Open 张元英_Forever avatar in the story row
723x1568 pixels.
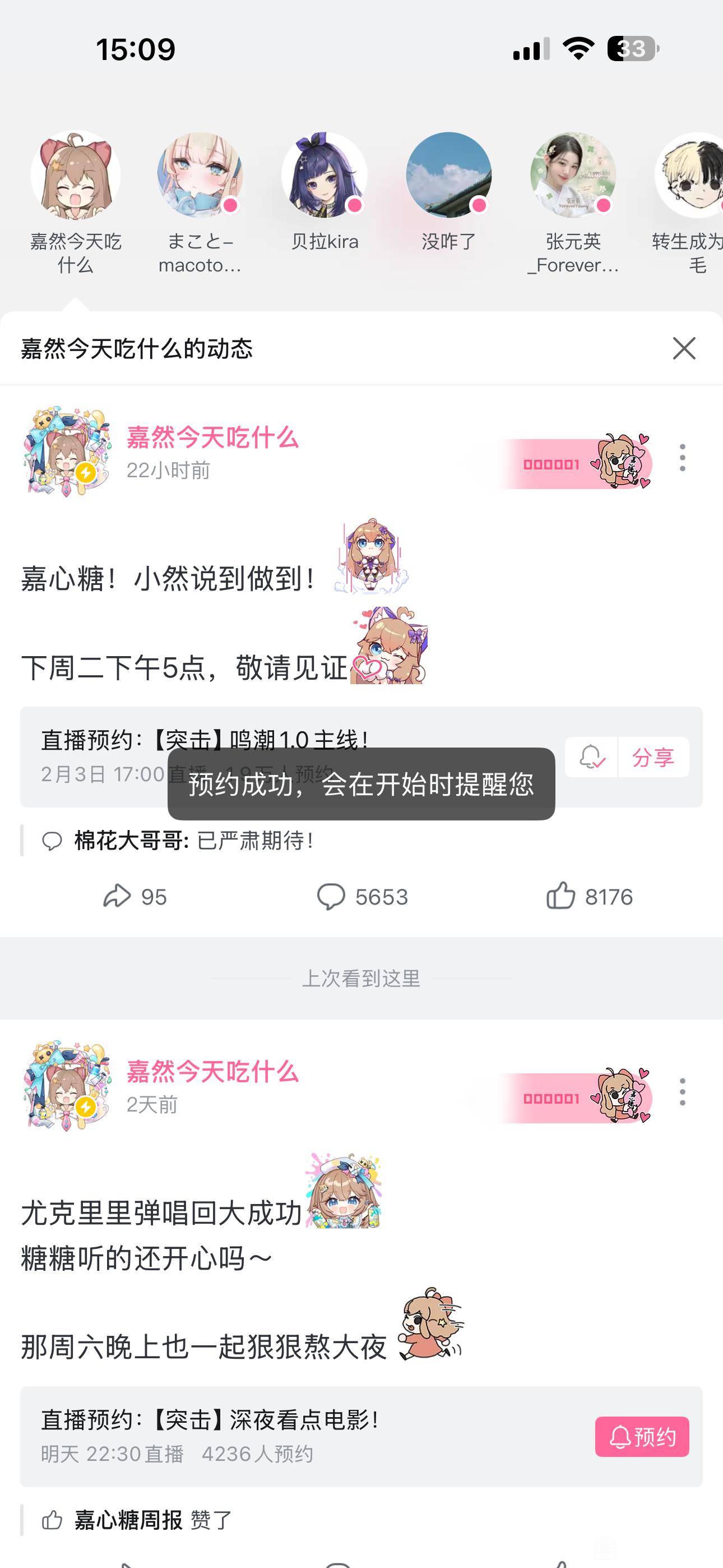click(x=573, y=175)
